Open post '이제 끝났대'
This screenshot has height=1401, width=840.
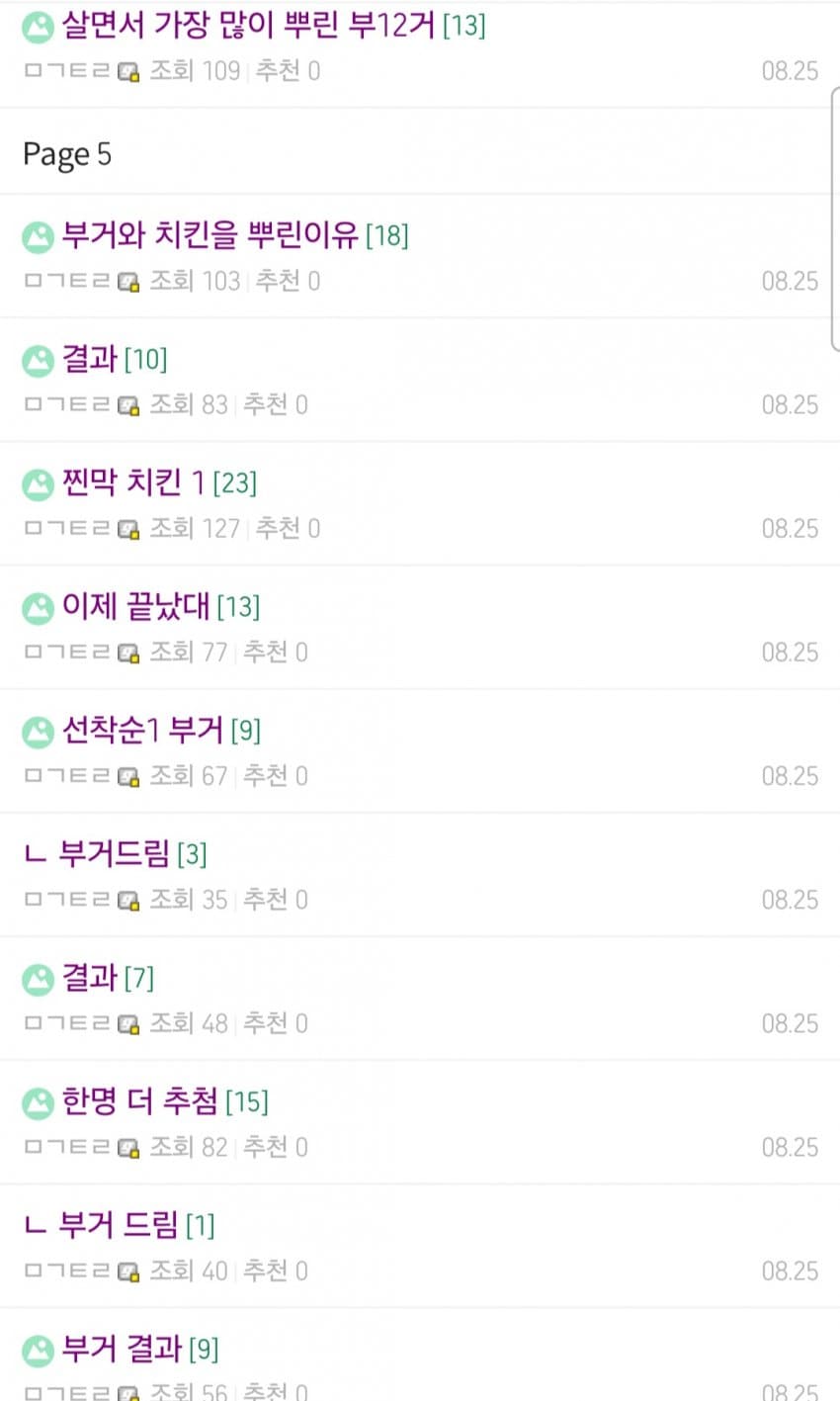(135, 606)
